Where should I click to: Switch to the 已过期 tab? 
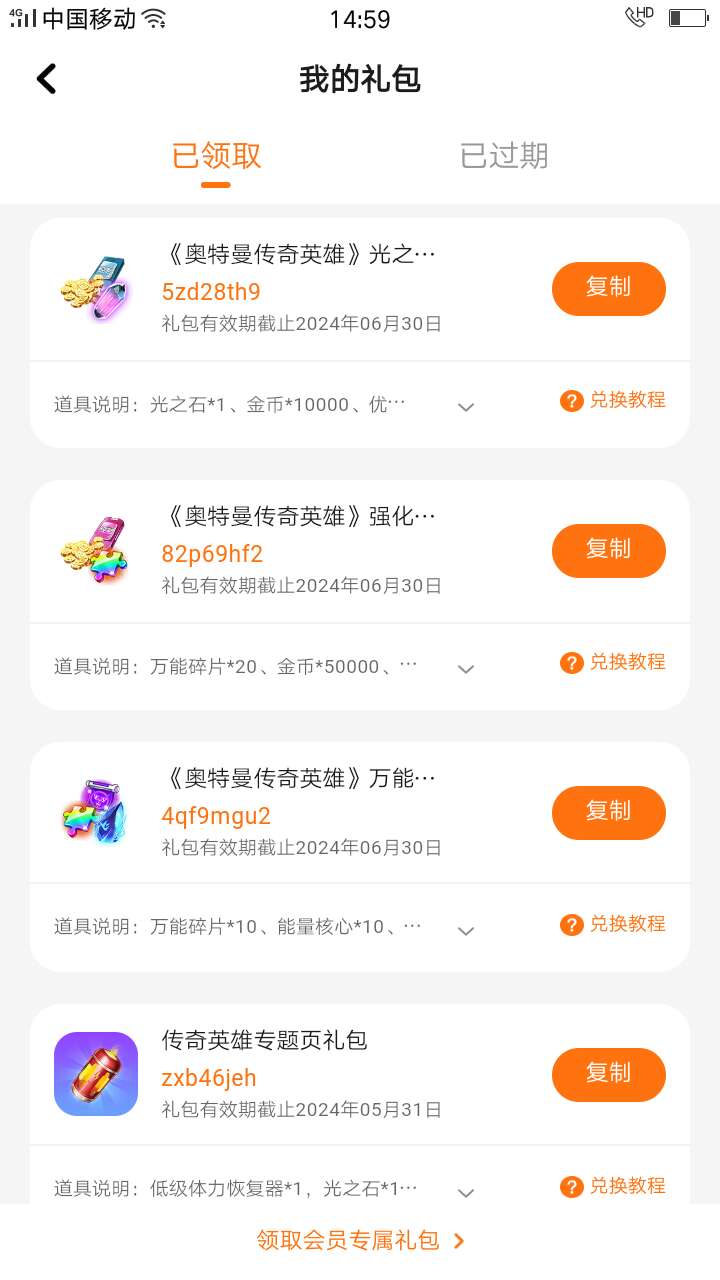[x=504, y=156]
